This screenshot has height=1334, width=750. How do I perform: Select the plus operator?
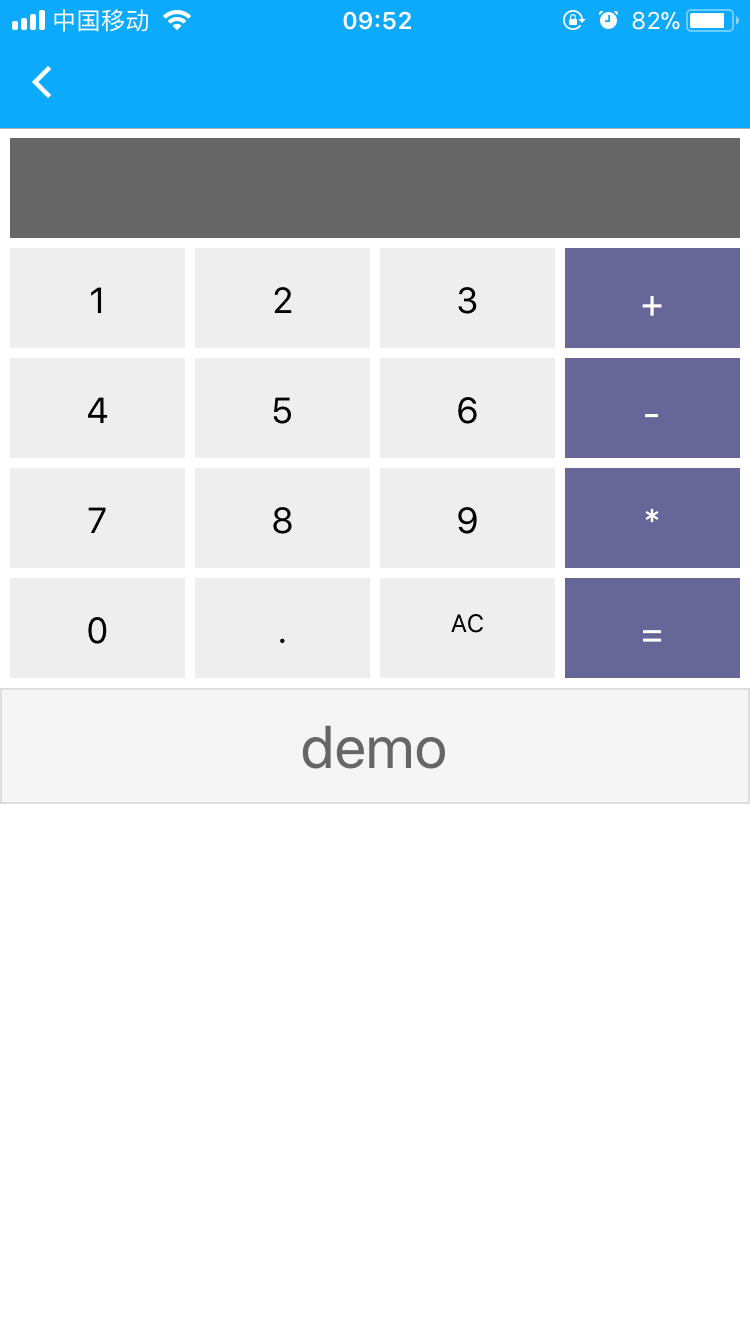[652, 298]
